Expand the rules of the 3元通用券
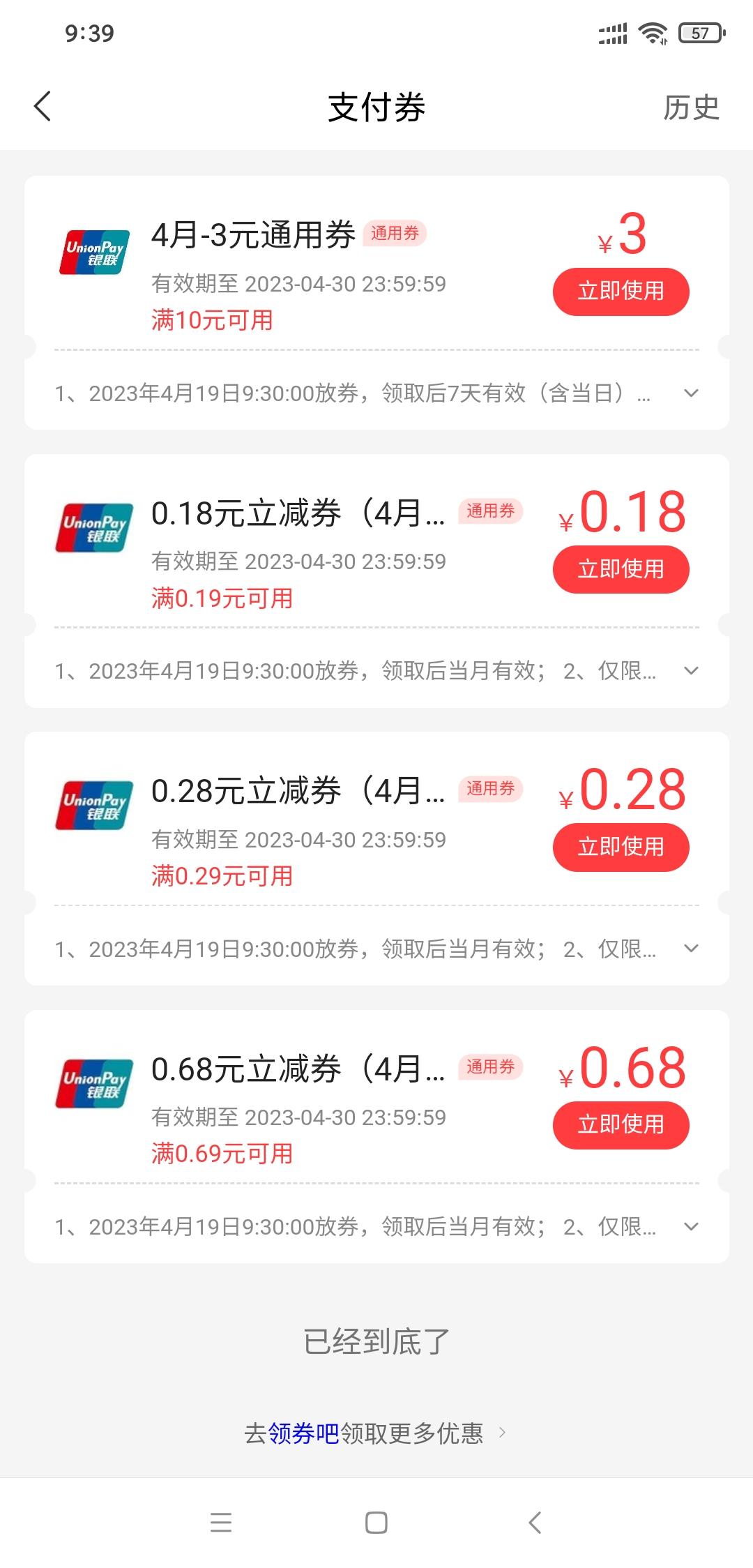The height and width of the screenshot is (1568, 753). coord(691,393)
